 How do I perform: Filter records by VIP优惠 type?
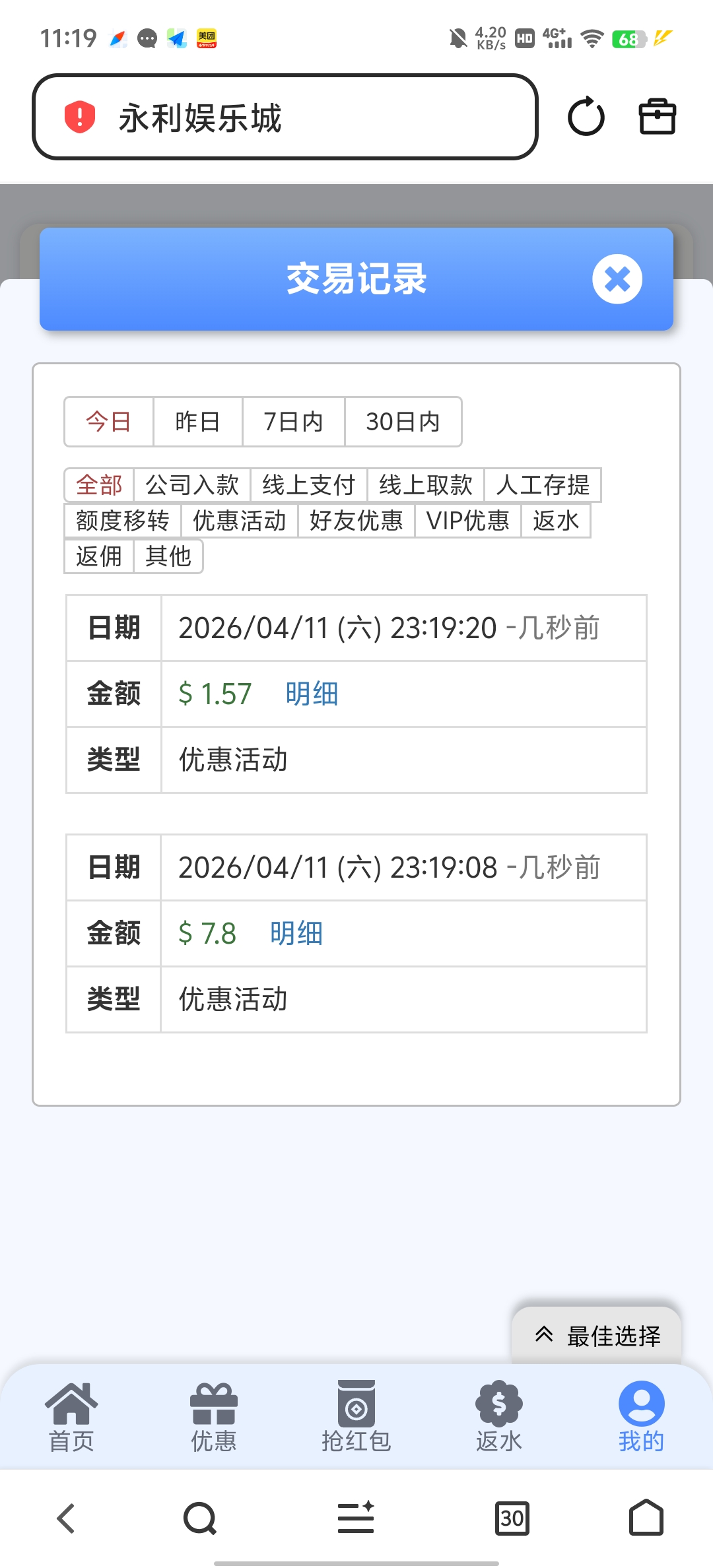(467, 521)
